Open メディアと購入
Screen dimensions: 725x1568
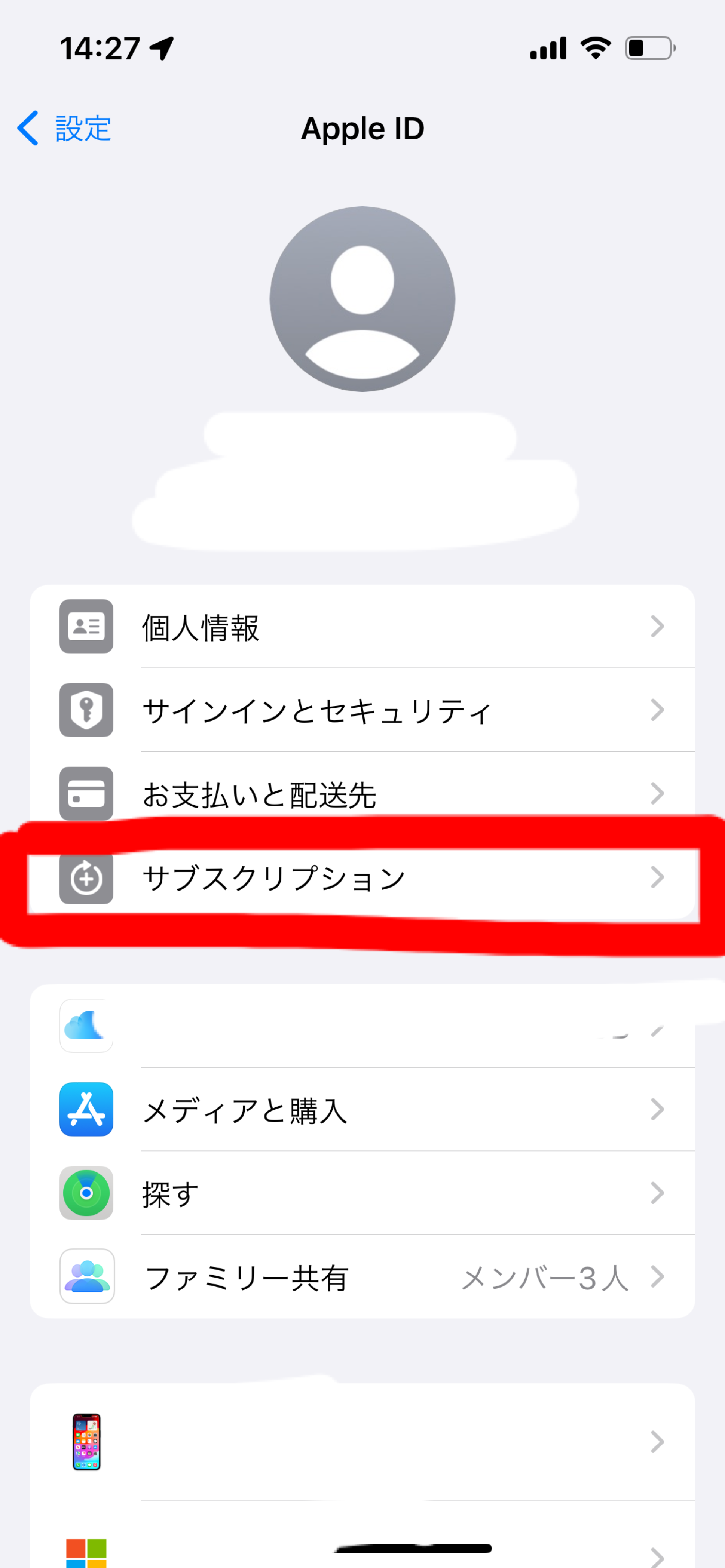coord(362,1110)
